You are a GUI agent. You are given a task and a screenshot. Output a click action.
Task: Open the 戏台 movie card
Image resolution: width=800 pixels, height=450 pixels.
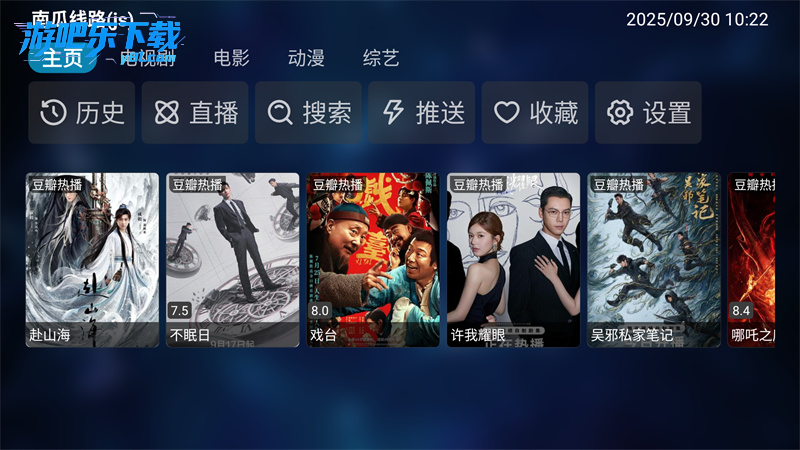tap(373, 260)
